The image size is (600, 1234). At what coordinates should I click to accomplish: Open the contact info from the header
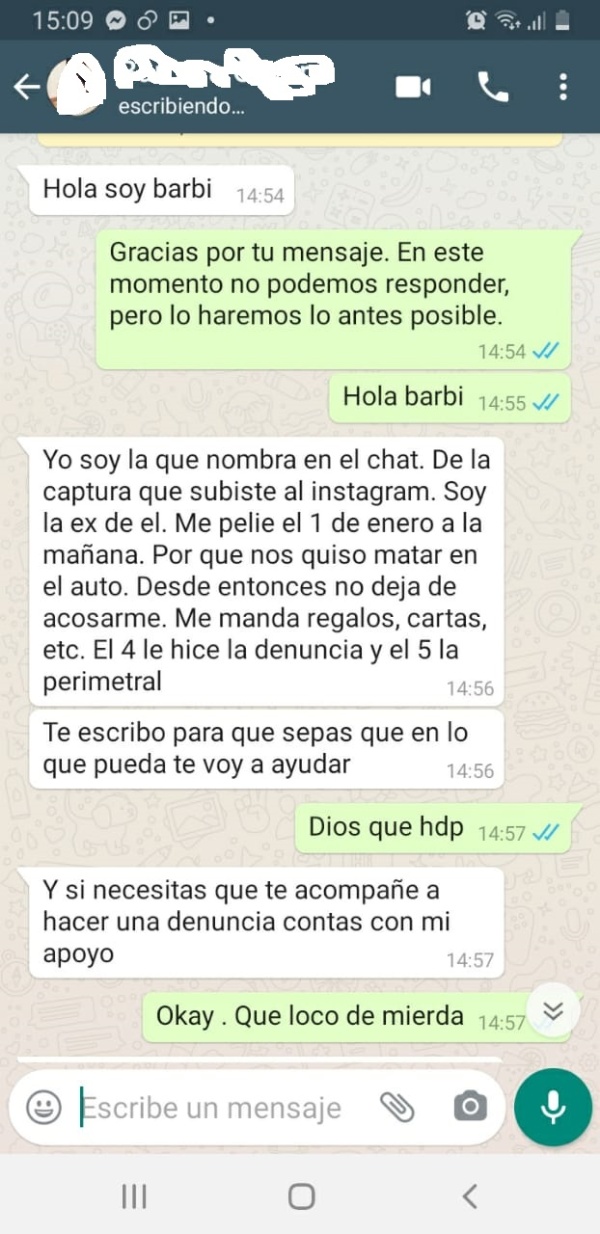[x=220, y=85]
